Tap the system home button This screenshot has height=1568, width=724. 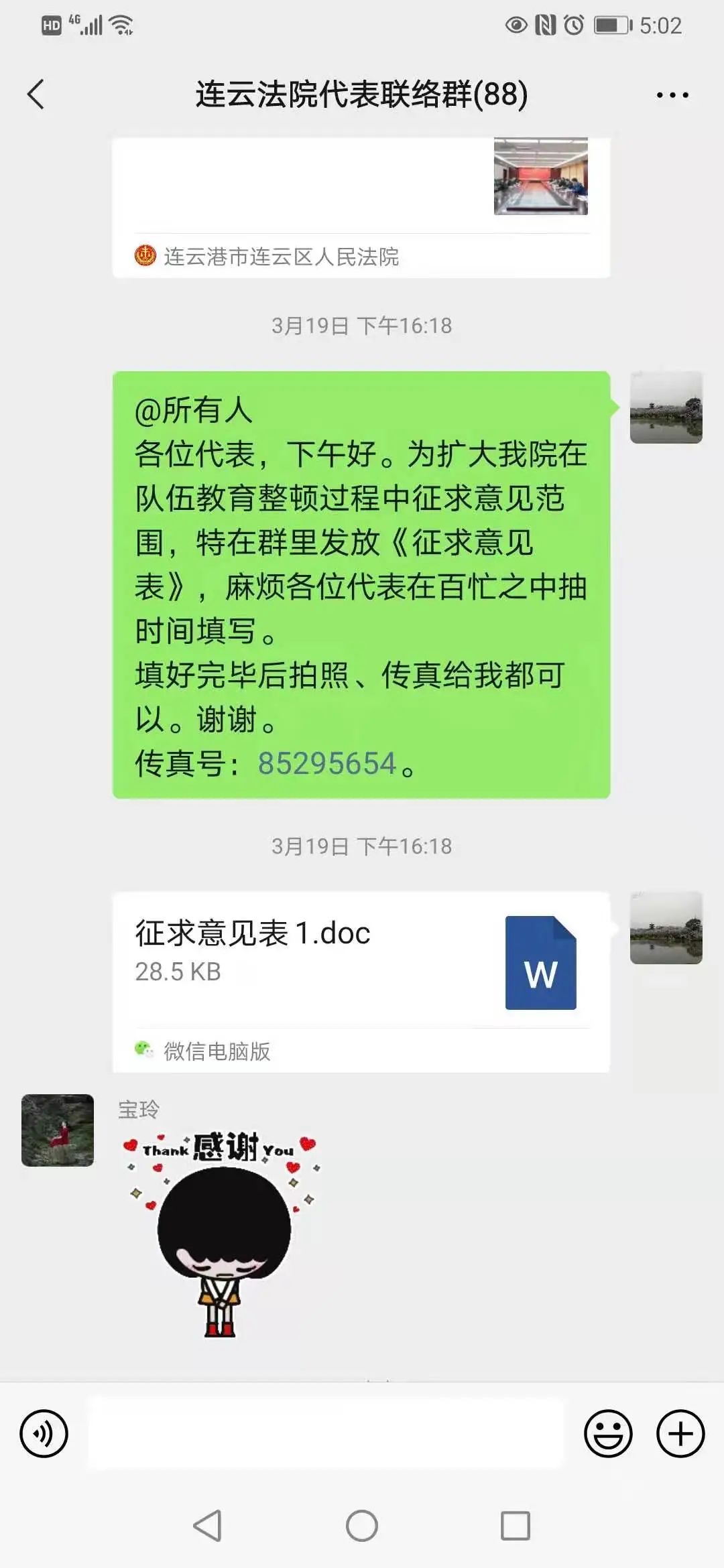click(x=362, y=1526)
